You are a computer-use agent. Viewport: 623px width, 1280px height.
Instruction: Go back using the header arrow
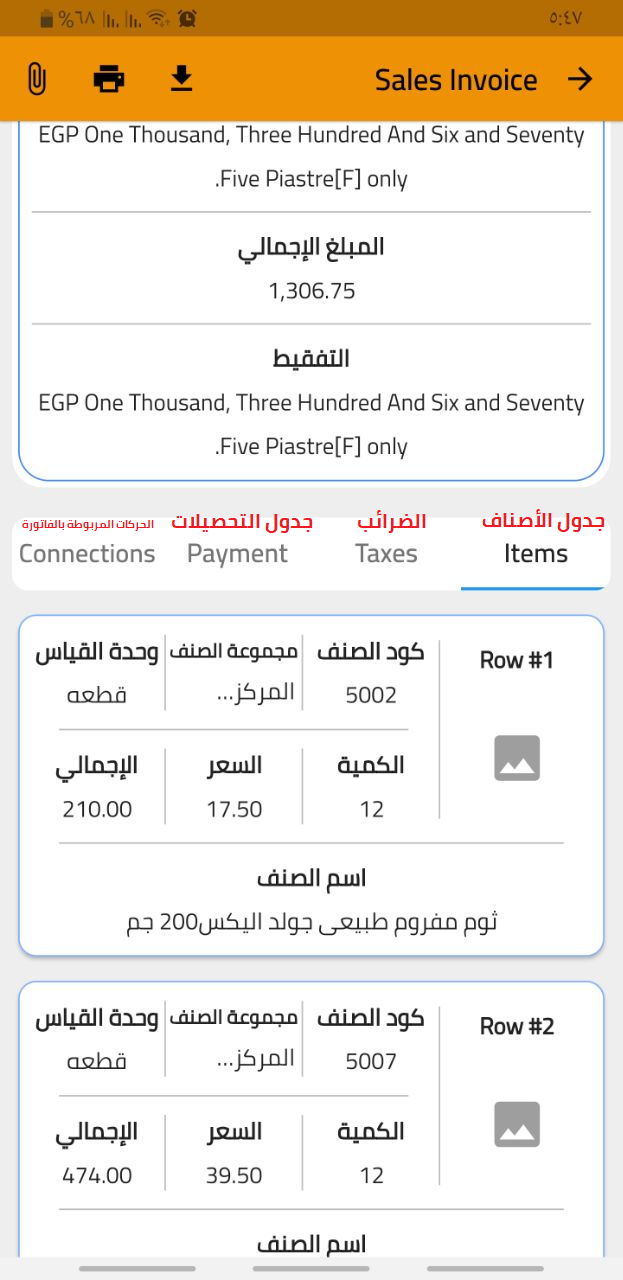[x=580, y=79]
